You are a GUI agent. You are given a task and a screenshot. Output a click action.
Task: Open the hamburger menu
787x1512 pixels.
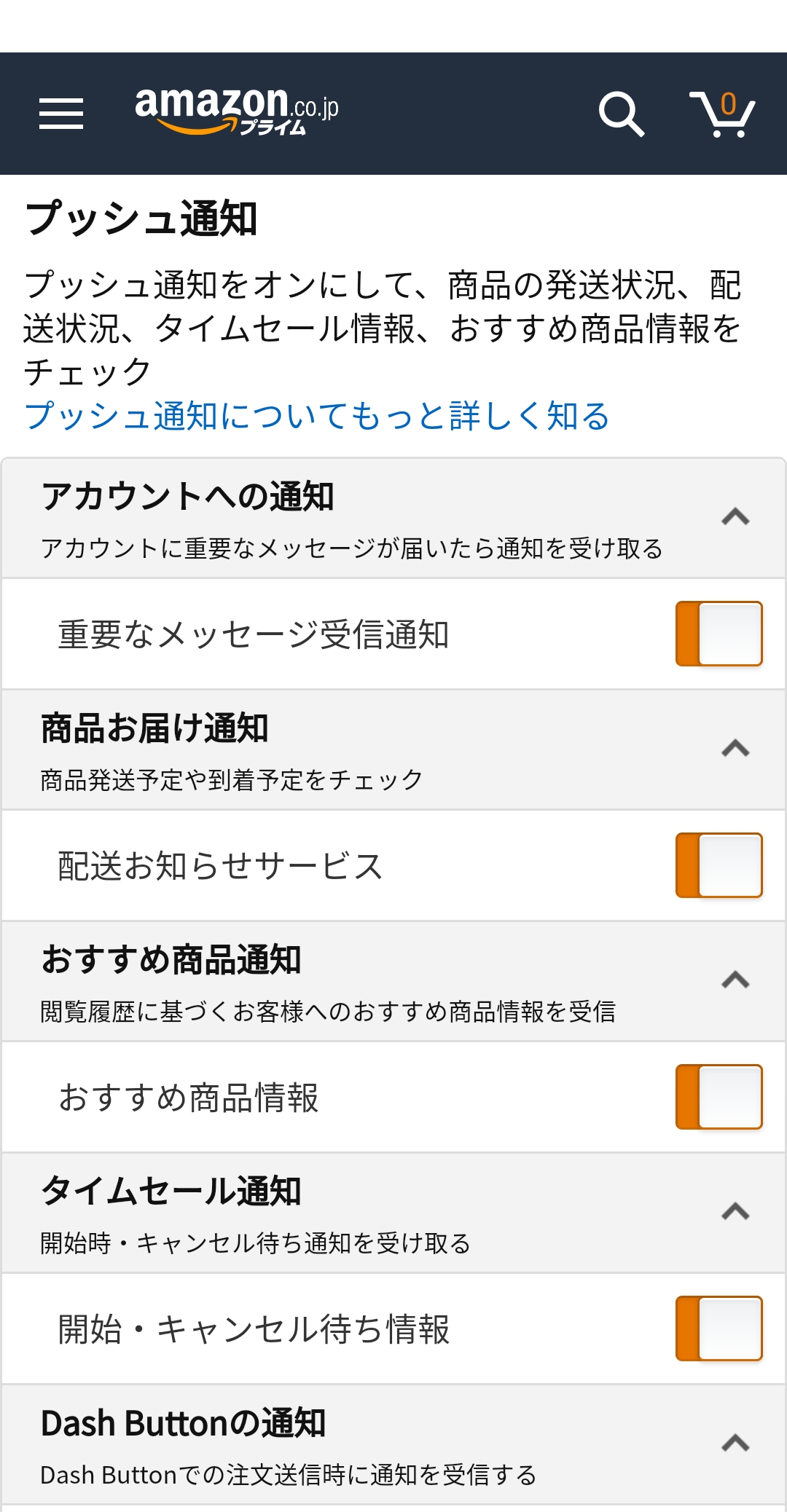[61, 114]
